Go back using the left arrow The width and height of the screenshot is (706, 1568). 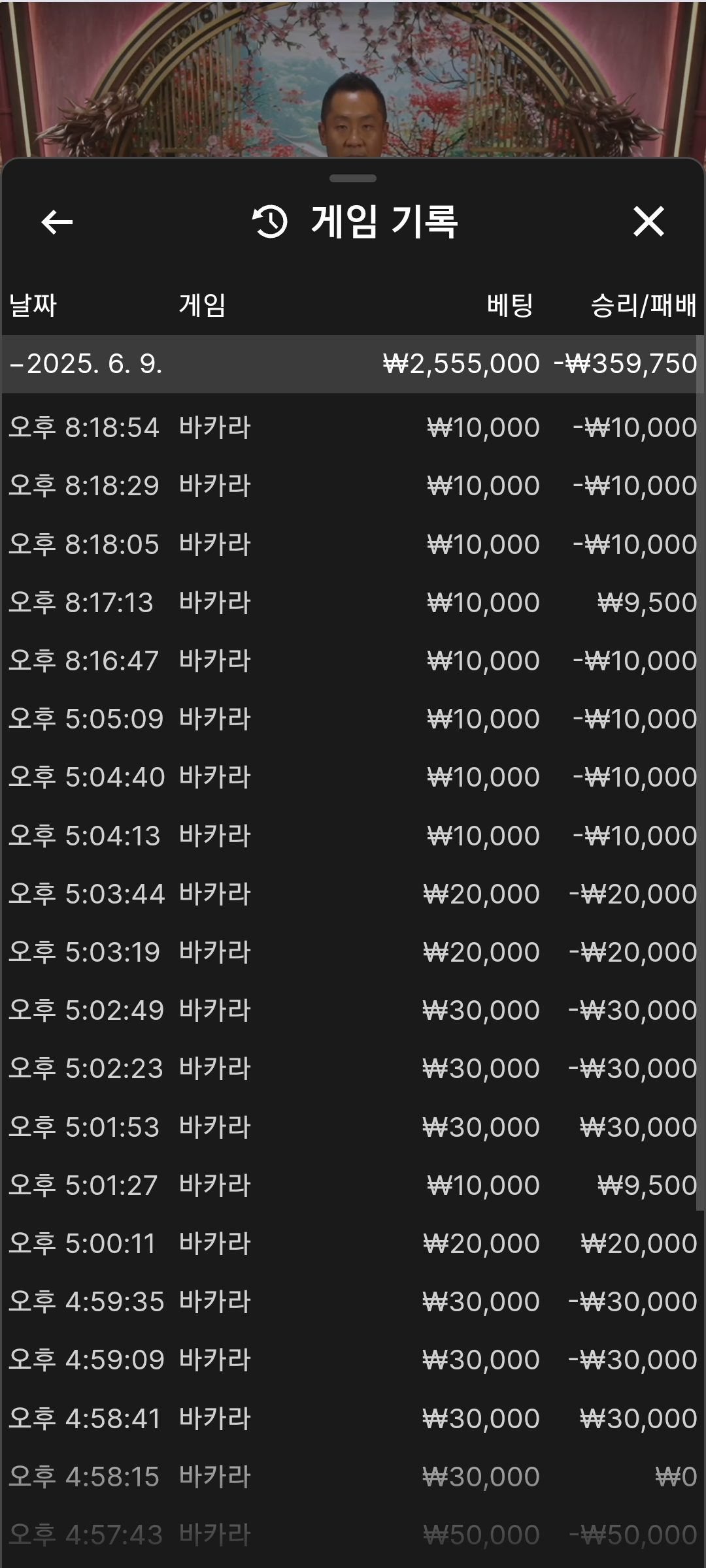tap(57, 222)
